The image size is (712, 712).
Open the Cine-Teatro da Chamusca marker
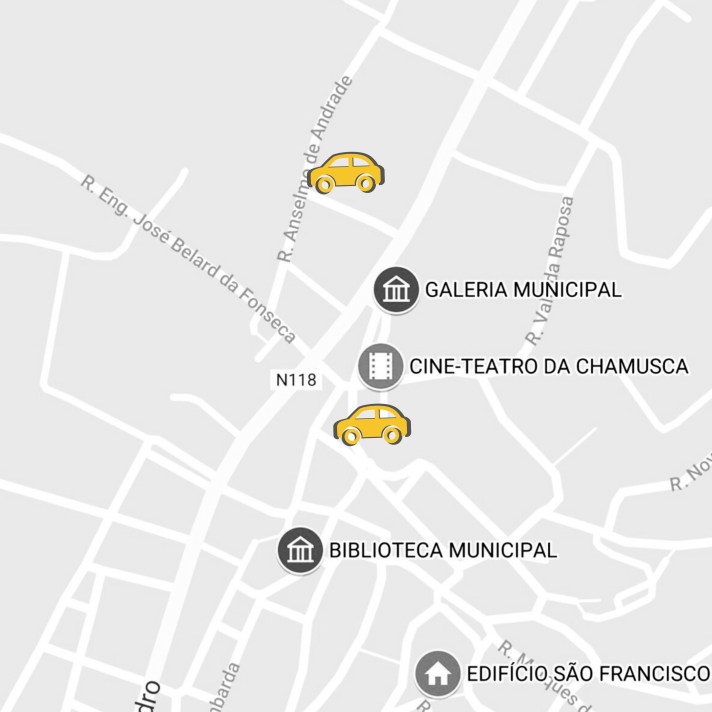click(380, 366)
